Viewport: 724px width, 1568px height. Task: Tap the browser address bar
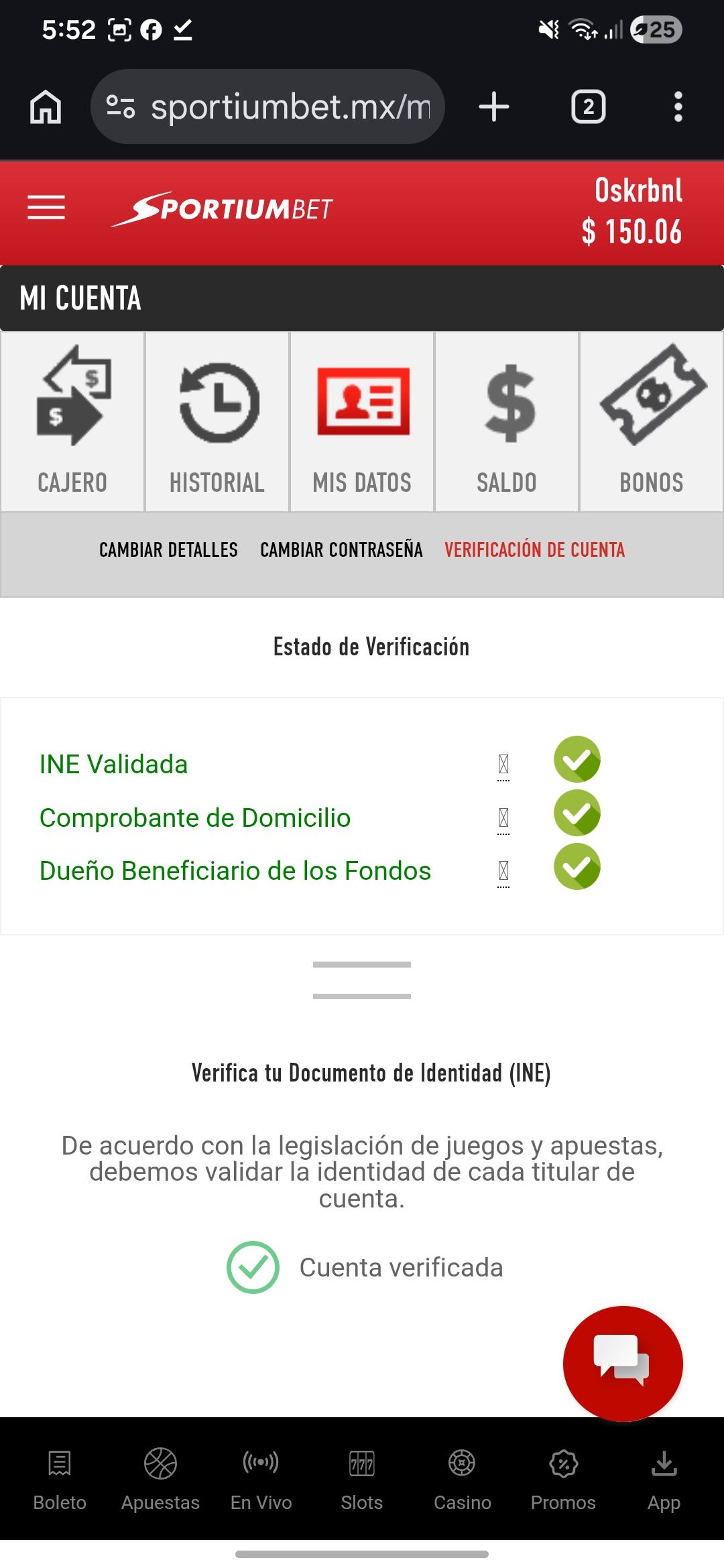[268, 107]
